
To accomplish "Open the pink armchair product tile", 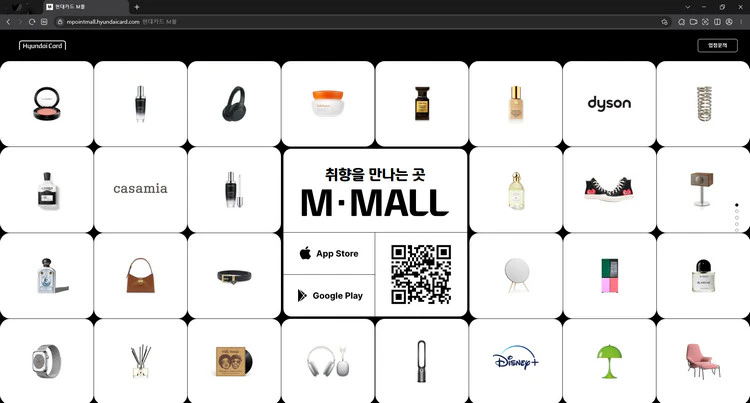I will (x=703, y=359).
